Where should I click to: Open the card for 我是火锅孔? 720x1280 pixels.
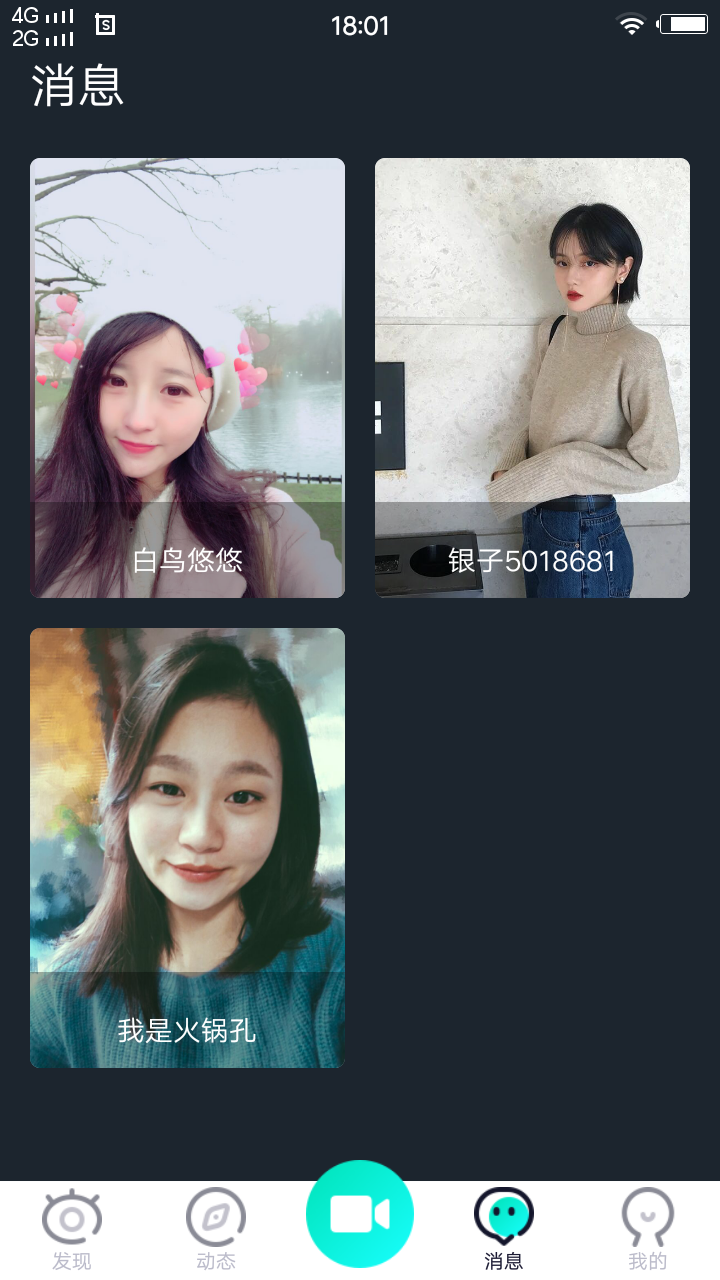(187, 848)
